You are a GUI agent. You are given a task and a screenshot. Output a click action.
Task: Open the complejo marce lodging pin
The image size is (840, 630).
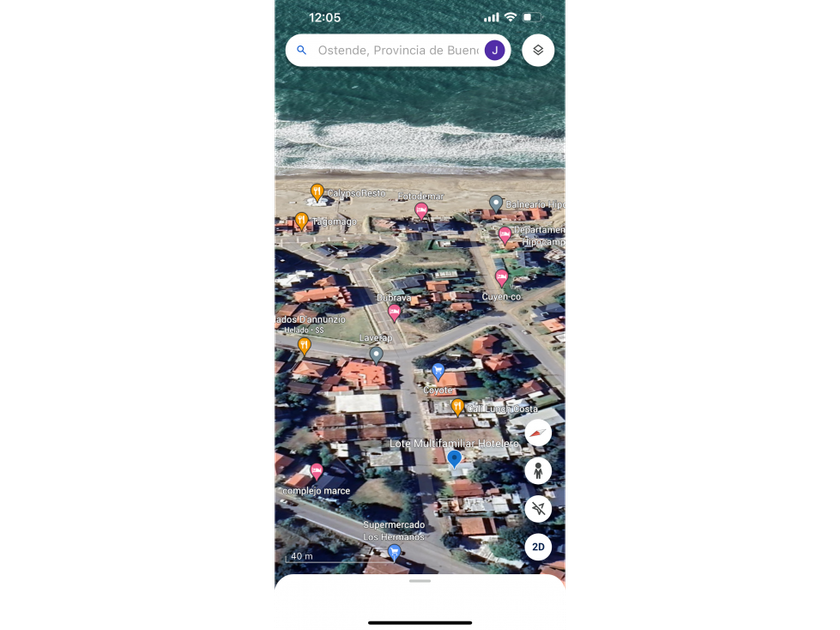[x=317, y=471]
